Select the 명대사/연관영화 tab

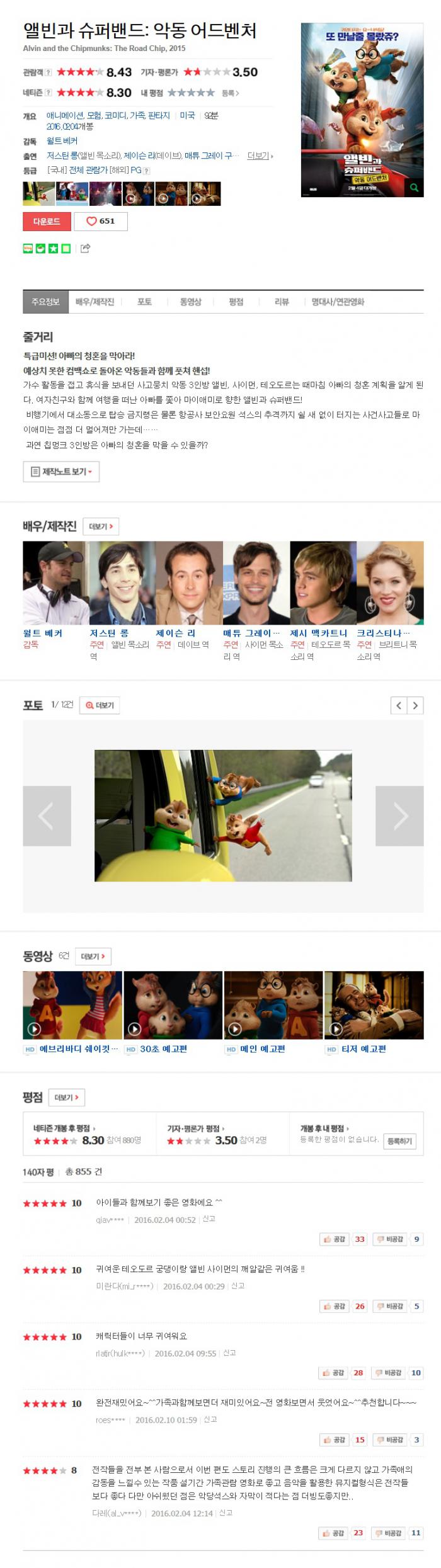[338, 302]
